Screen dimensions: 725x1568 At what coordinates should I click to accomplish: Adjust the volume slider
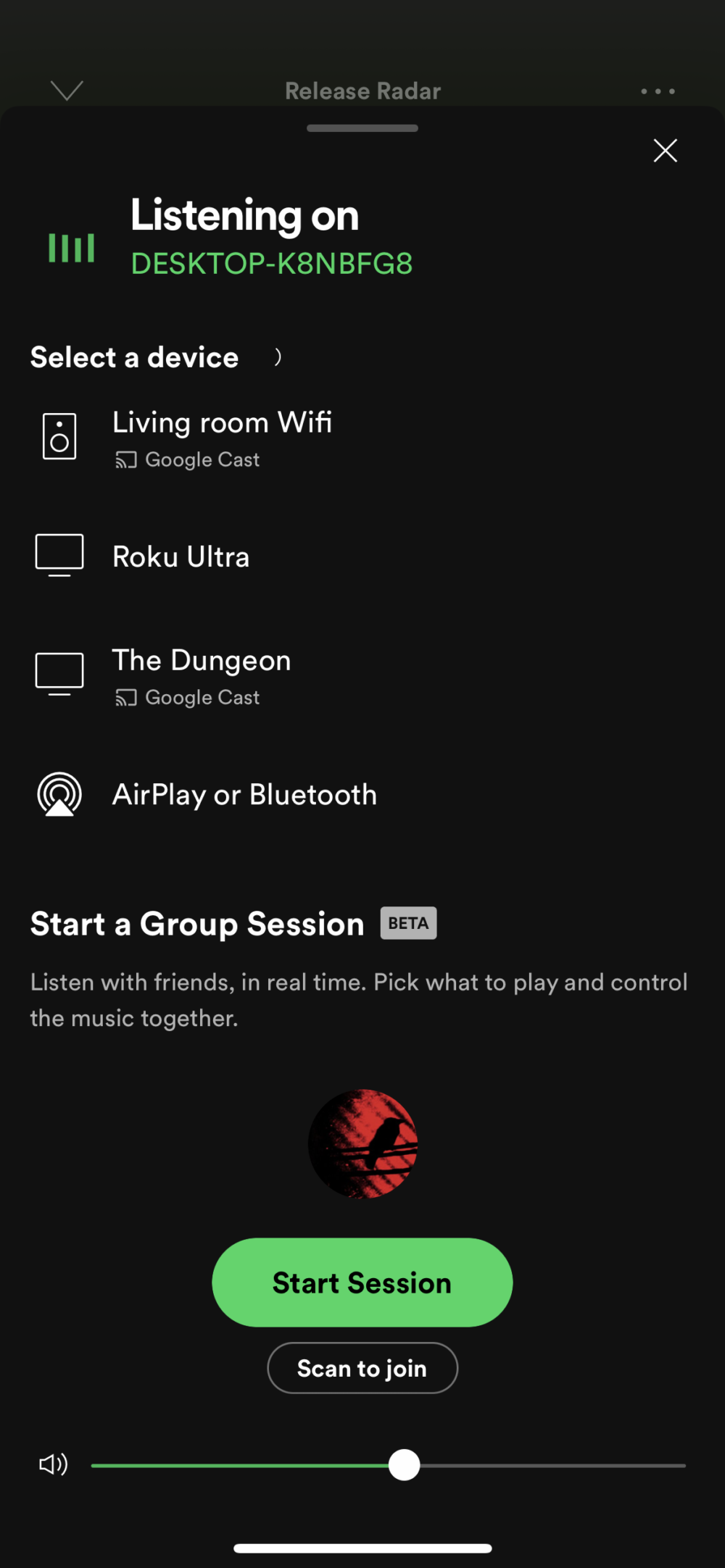point(404,1465)
